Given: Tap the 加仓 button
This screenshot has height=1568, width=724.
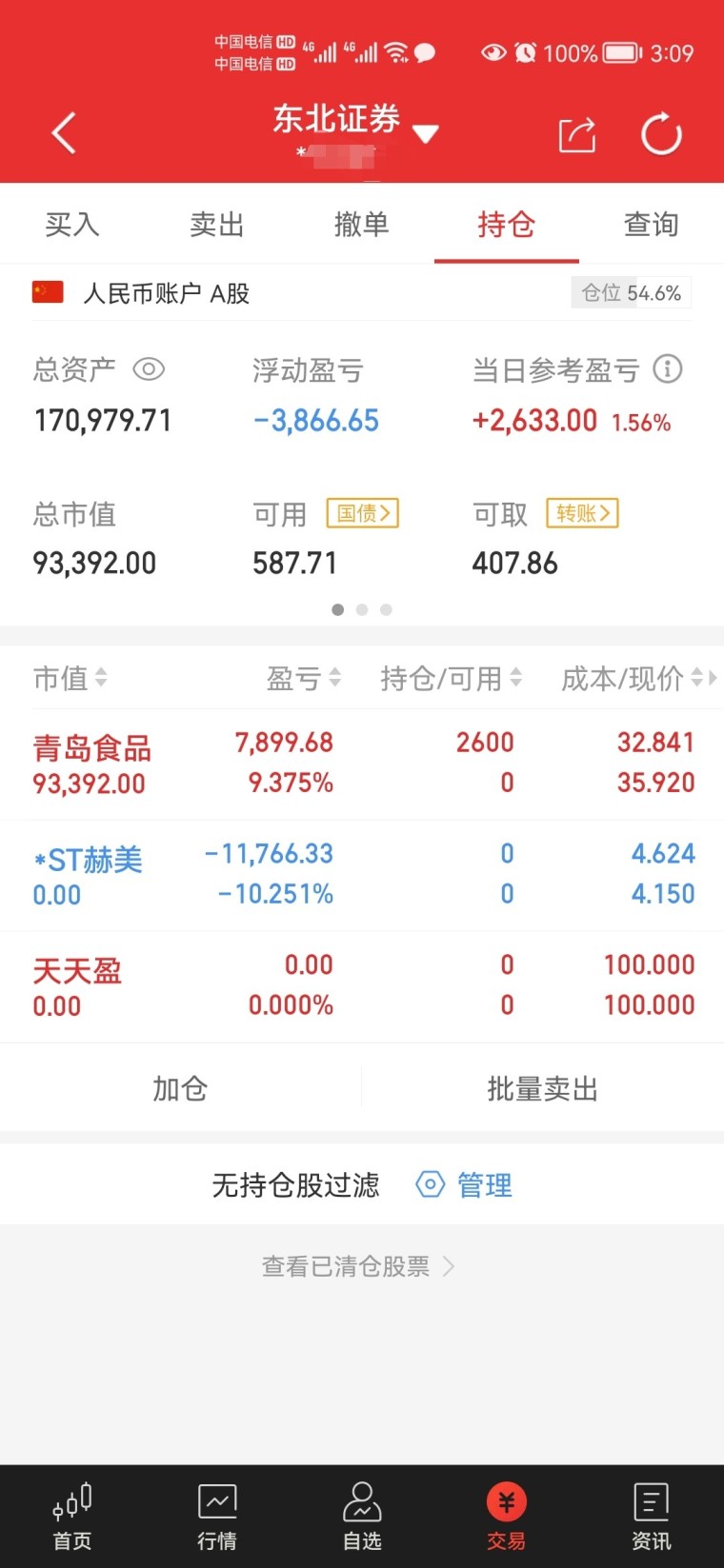Looking at the screenshot, I should pyautogui.click(x=180, y=1088).
